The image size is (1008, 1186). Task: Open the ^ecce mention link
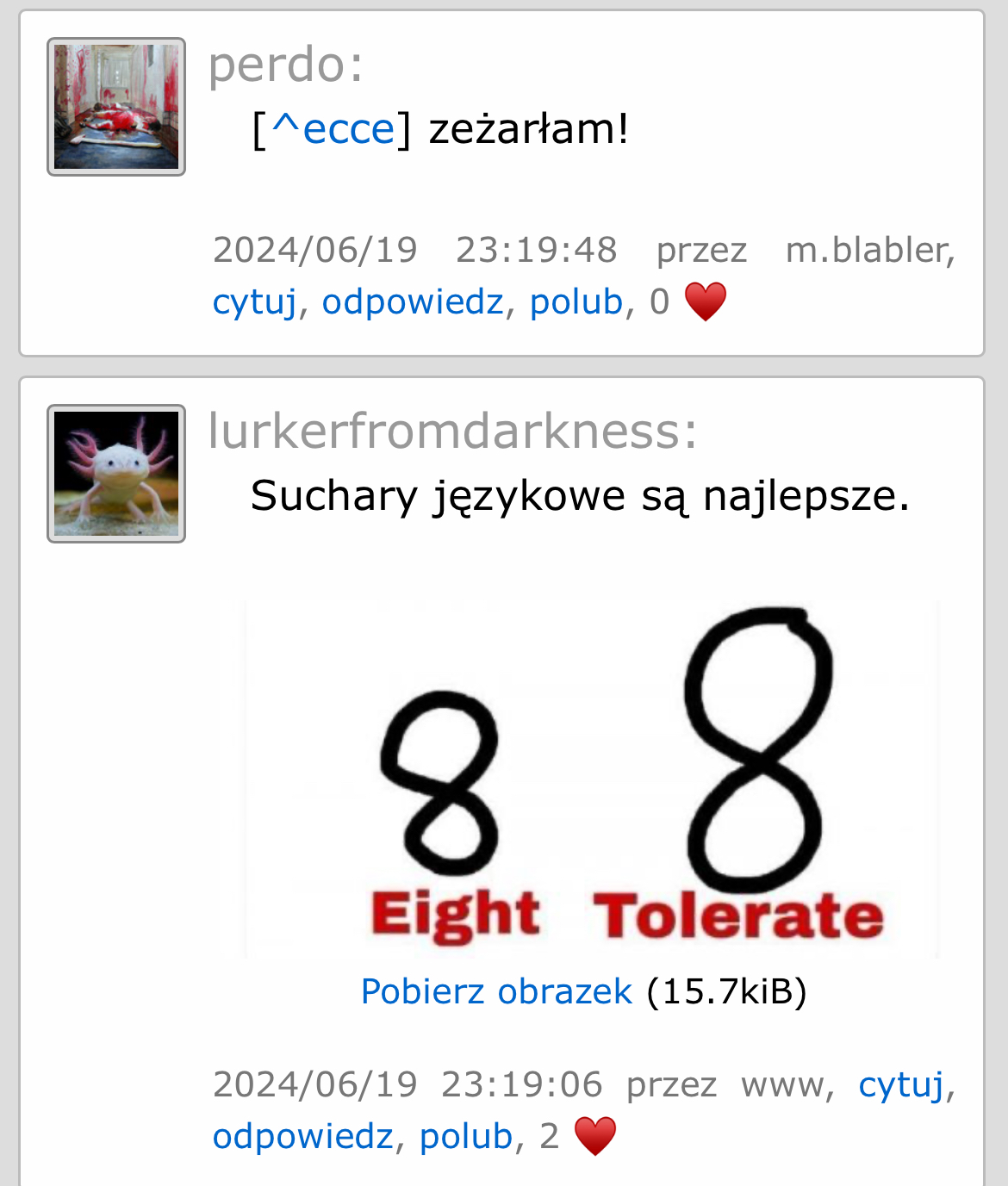tap(333, 130)
